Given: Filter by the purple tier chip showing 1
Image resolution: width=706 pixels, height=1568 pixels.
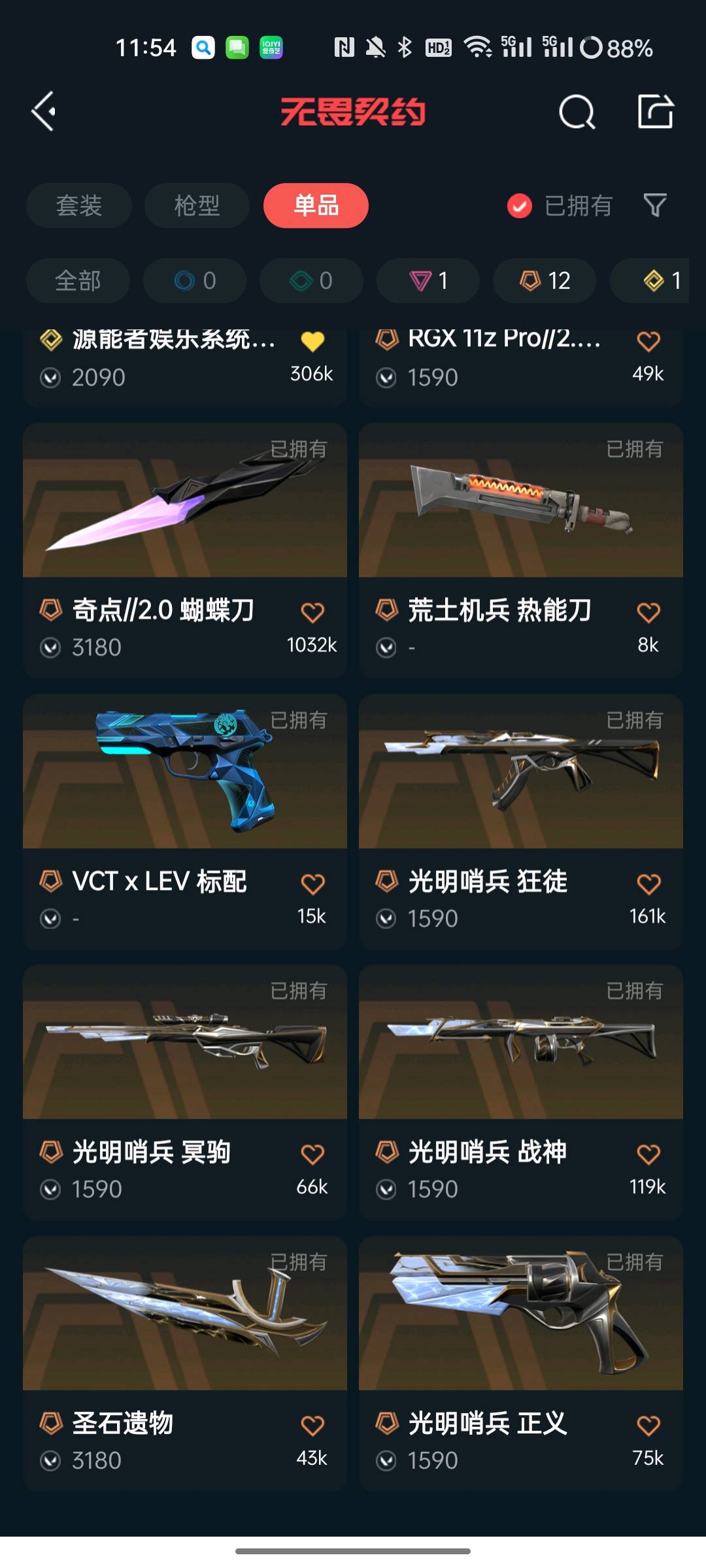Looking at the screenshot, I should (428, 280).
